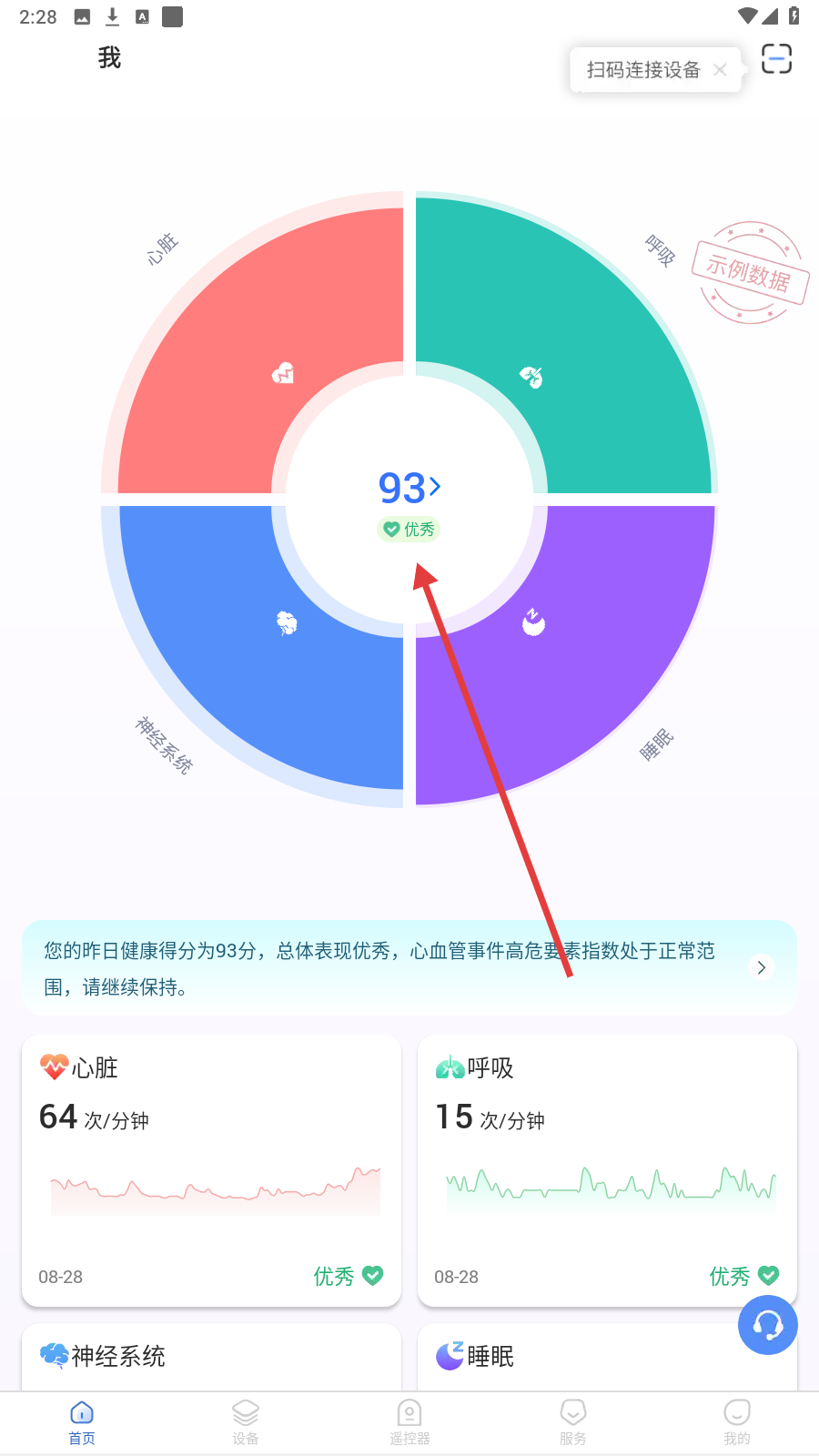Viewport: 819px width, 1456px height.
Task: Open the 93 health score details
Action: click(409, 488)
